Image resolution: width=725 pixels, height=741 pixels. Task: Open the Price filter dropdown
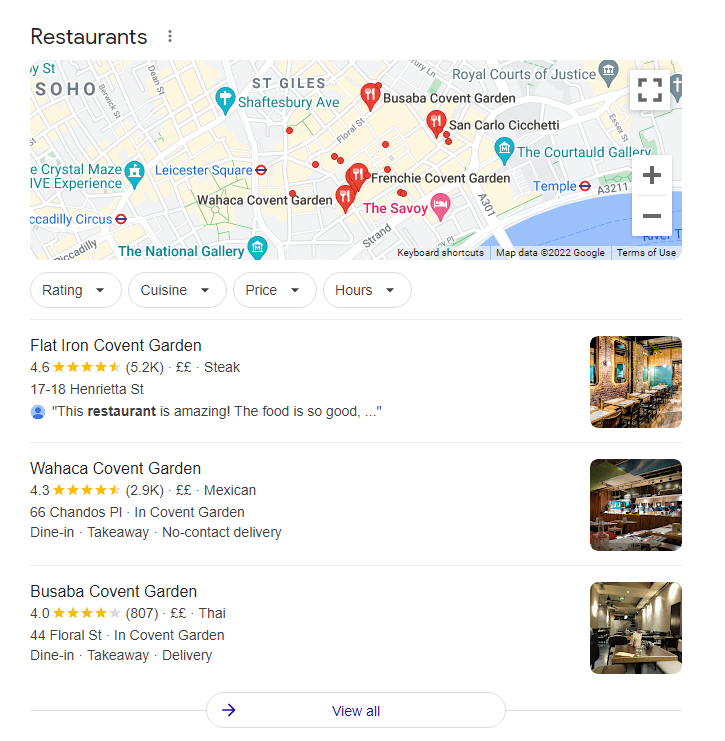(273, 290)
